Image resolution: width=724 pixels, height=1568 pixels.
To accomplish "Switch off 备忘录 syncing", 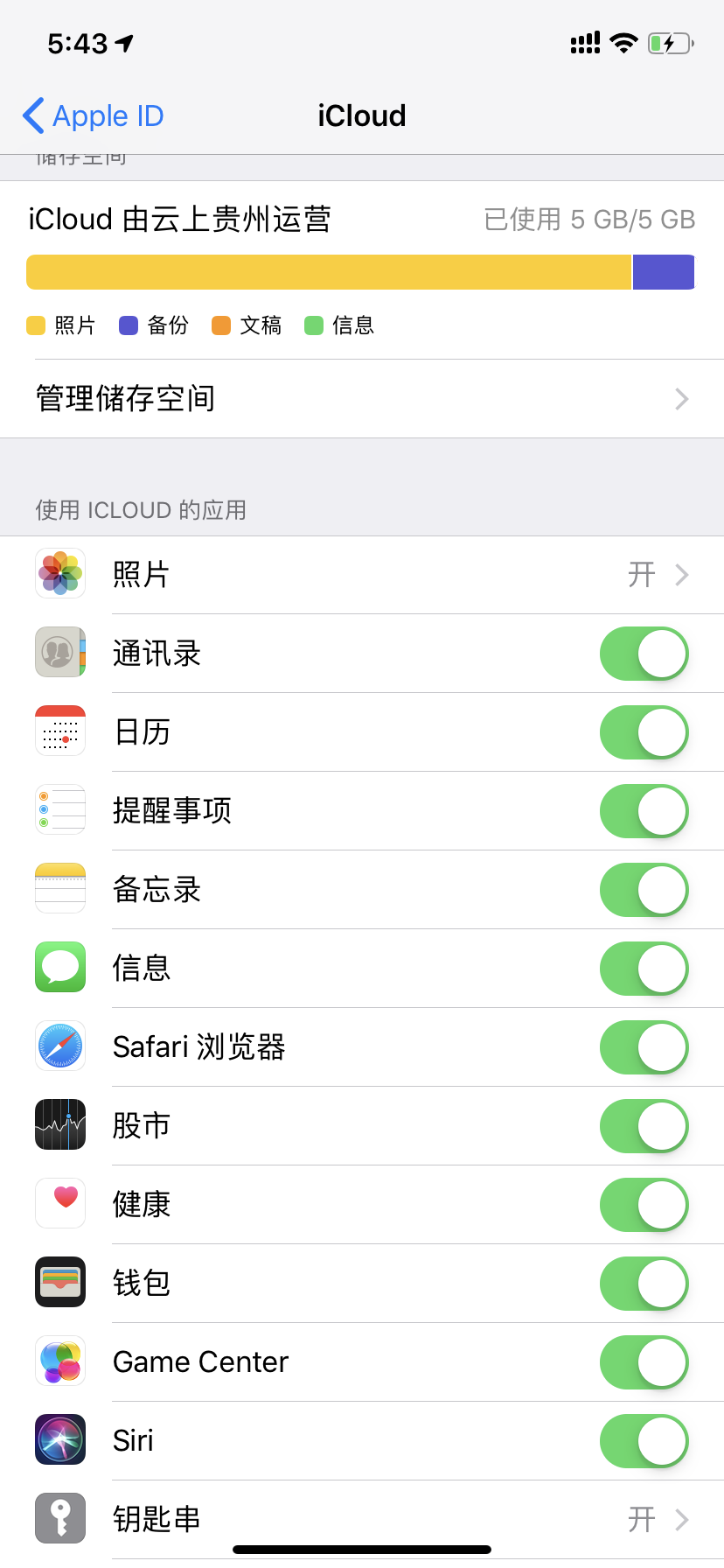I will coord(644,890).
